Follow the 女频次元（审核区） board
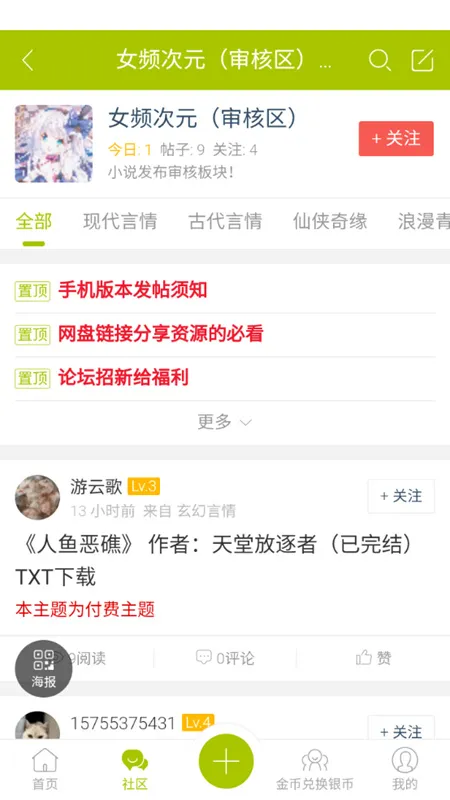Screen dimensions: 450x800 (396, 139)
